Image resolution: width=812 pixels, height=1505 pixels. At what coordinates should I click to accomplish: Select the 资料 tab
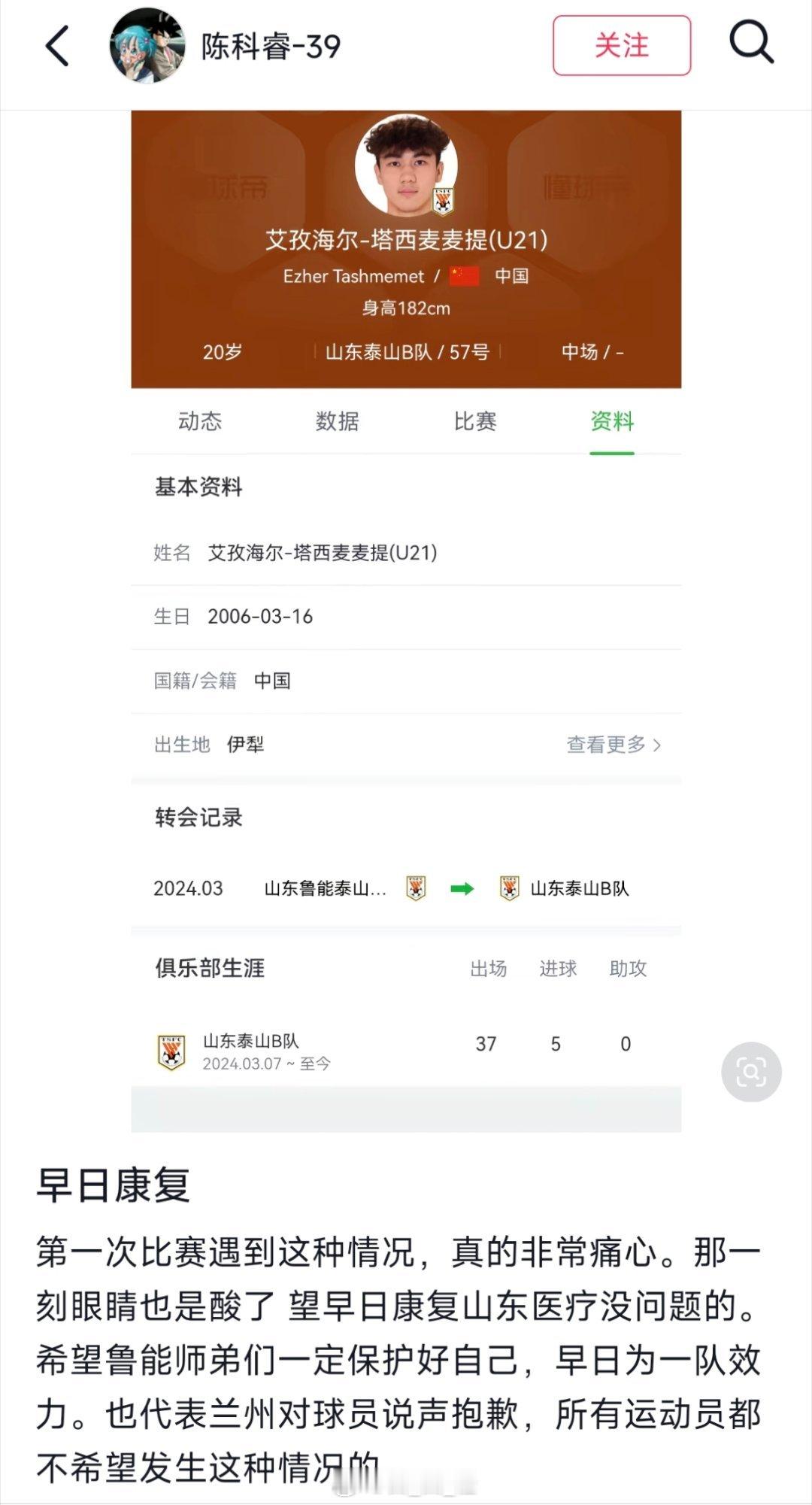(x=613, y=422)
